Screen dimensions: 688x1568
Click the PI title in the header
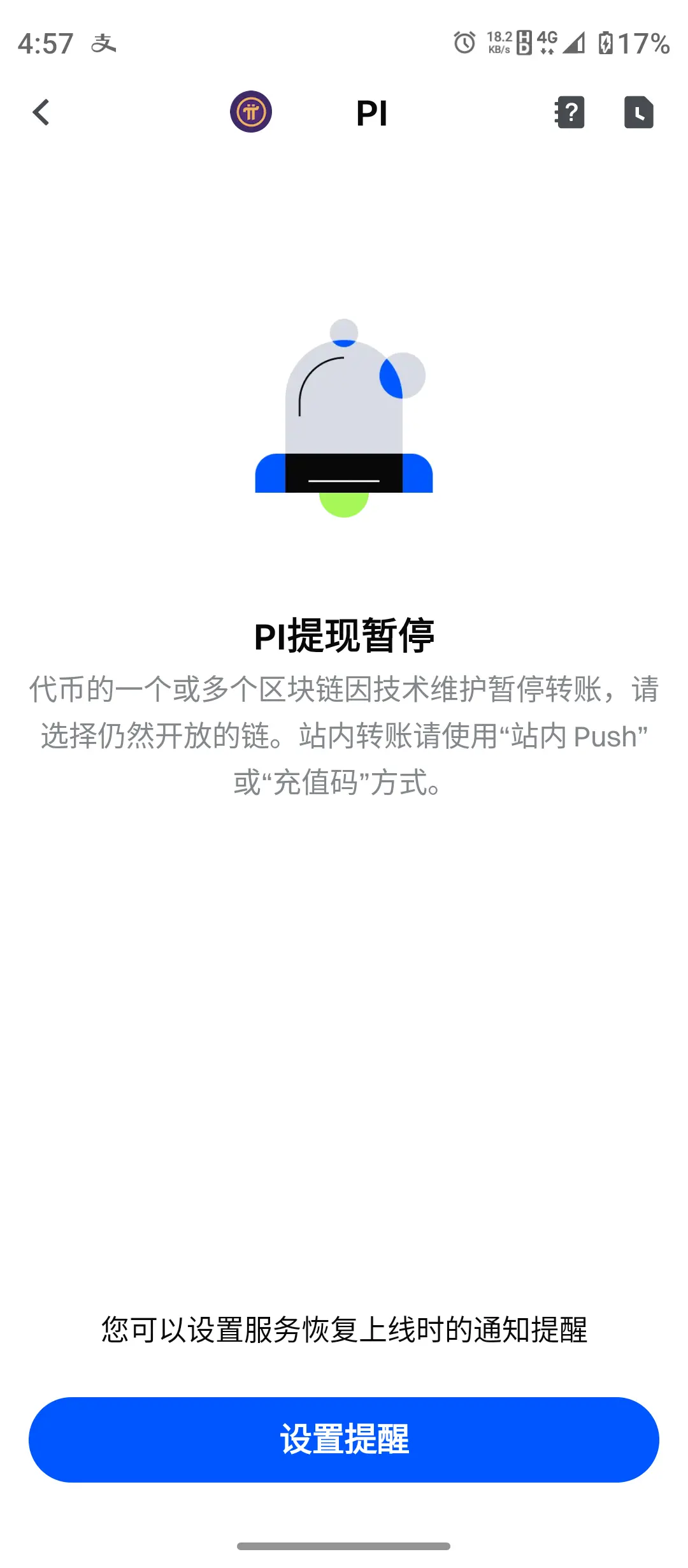(373, 111)
